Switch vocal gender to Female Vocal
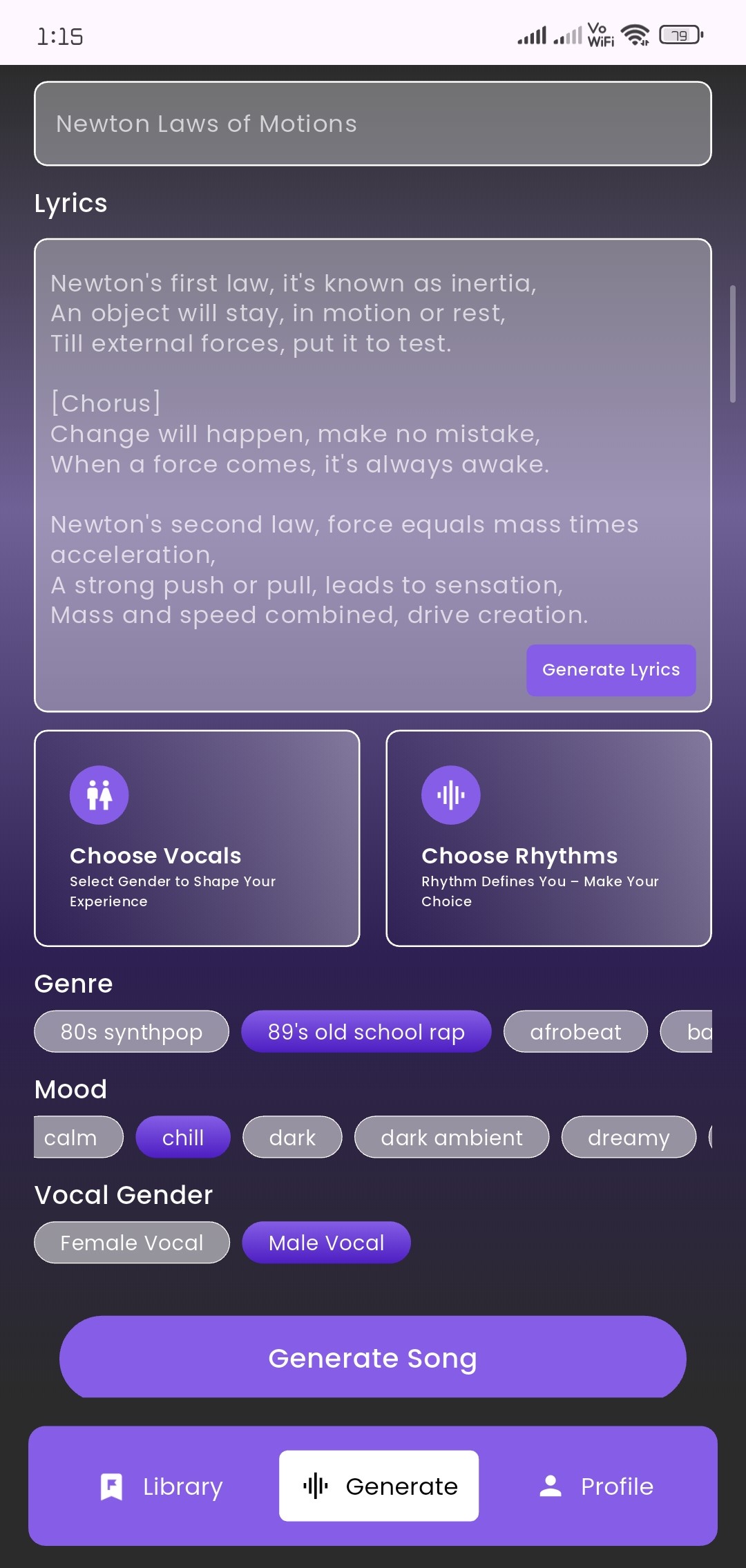Viewport: 746px width, 1568px height. pos(131,1242)
